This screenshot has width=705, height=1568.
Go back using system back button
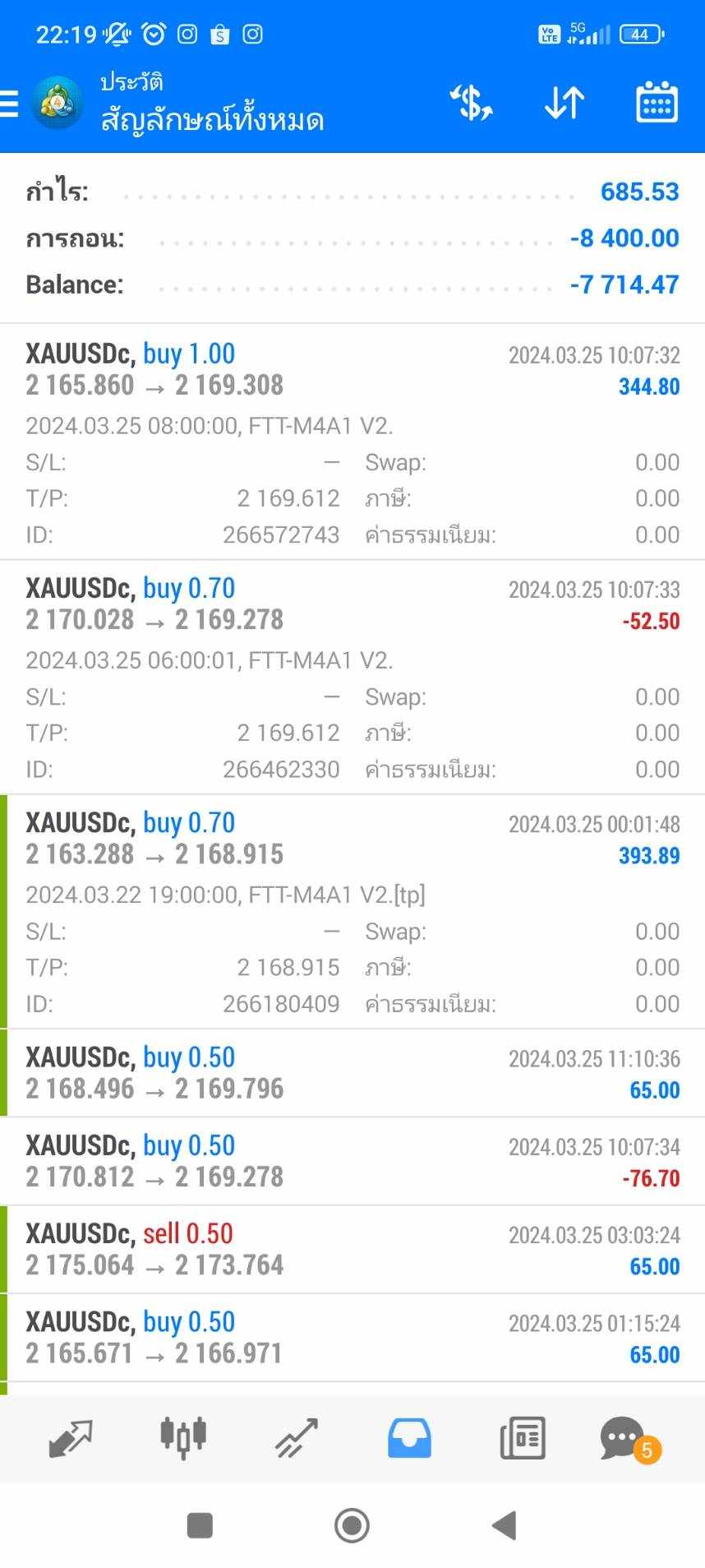(x=504, y=1526)
